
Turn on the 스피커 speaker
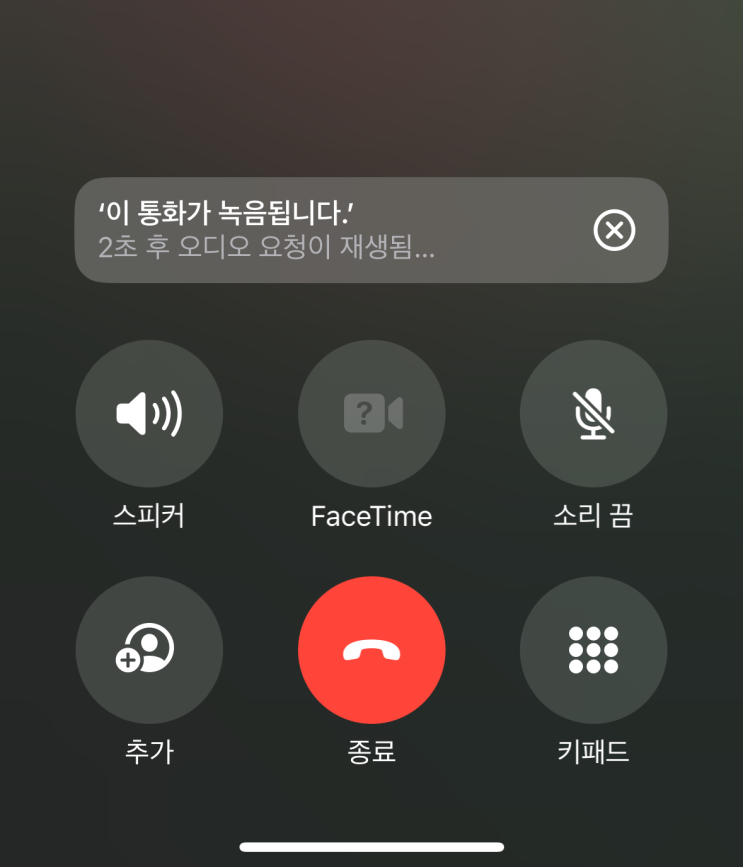[x=149, y=413]
